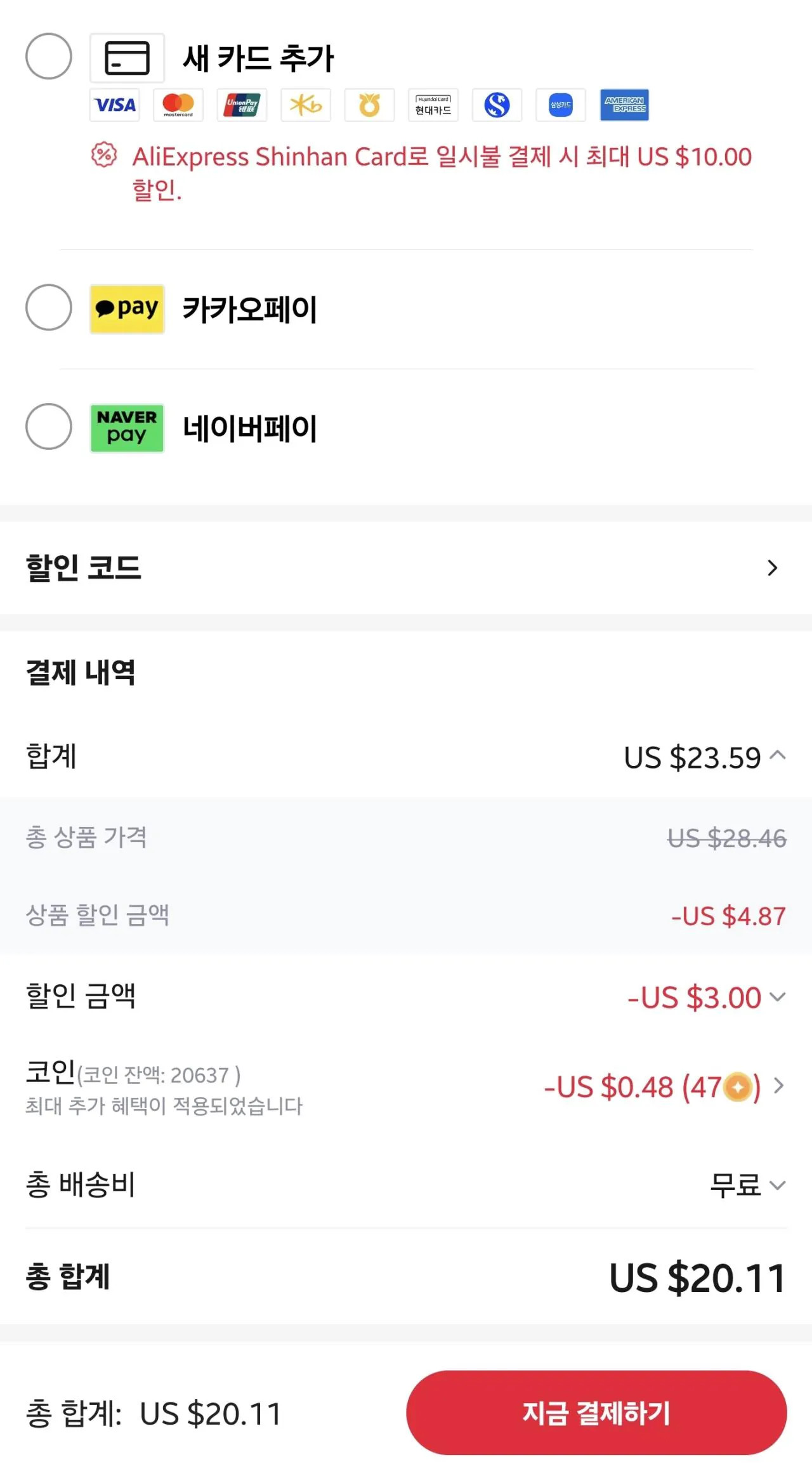The height and width of the screenshot is (1476, 812).
Task: Click the Samsung Card icon
Action: click(x=561, y=105)
